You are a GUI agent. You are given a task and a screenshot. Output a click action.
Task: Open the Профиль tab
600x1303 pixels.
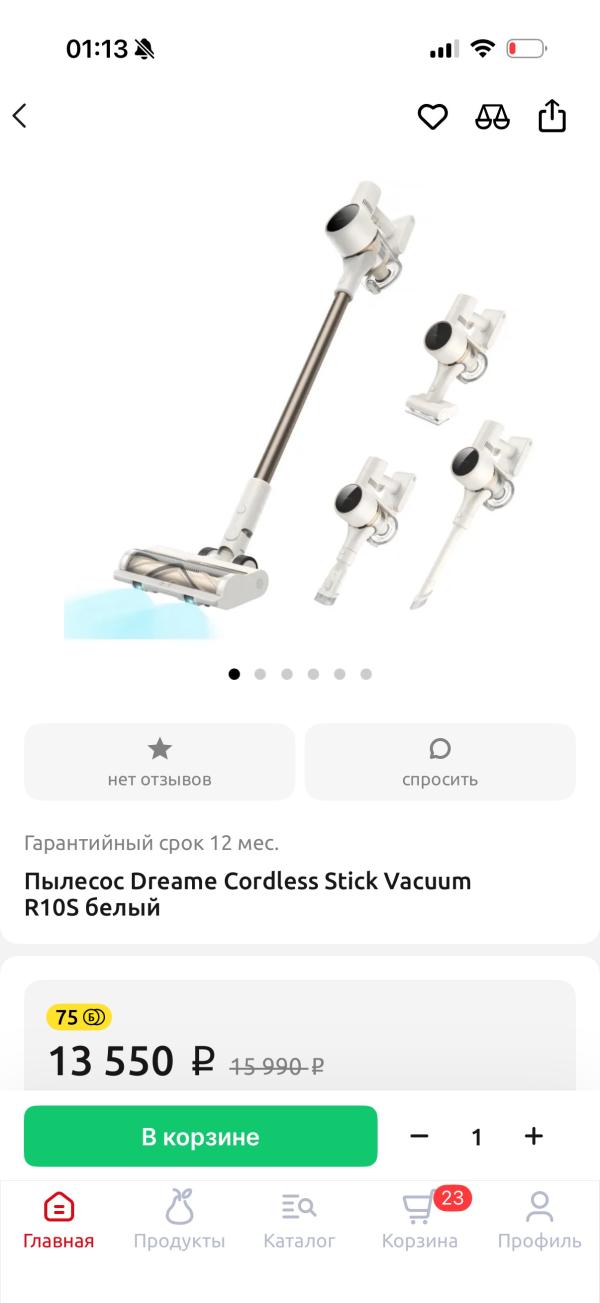539,1220
